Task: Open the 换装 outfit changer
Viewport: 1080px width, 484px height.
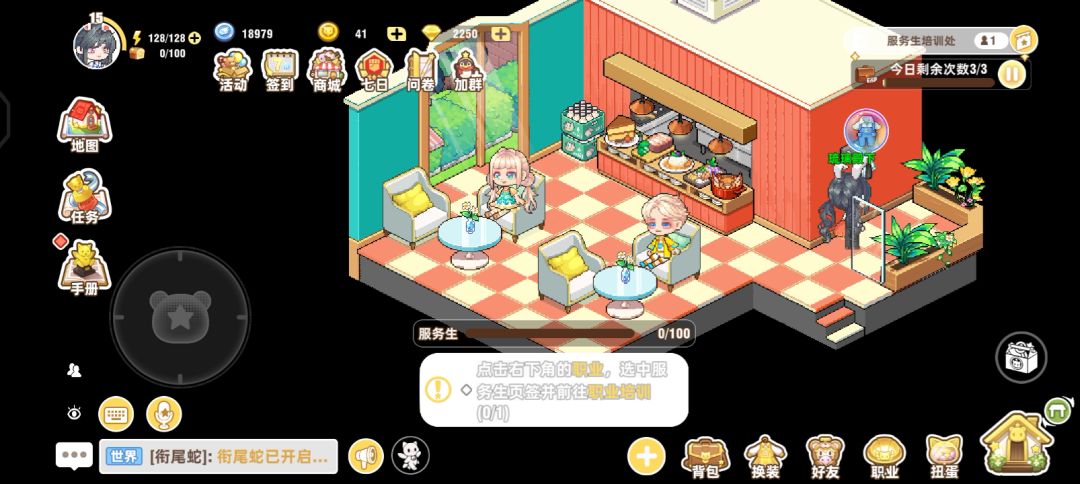Action: click(x=765, y=456)
